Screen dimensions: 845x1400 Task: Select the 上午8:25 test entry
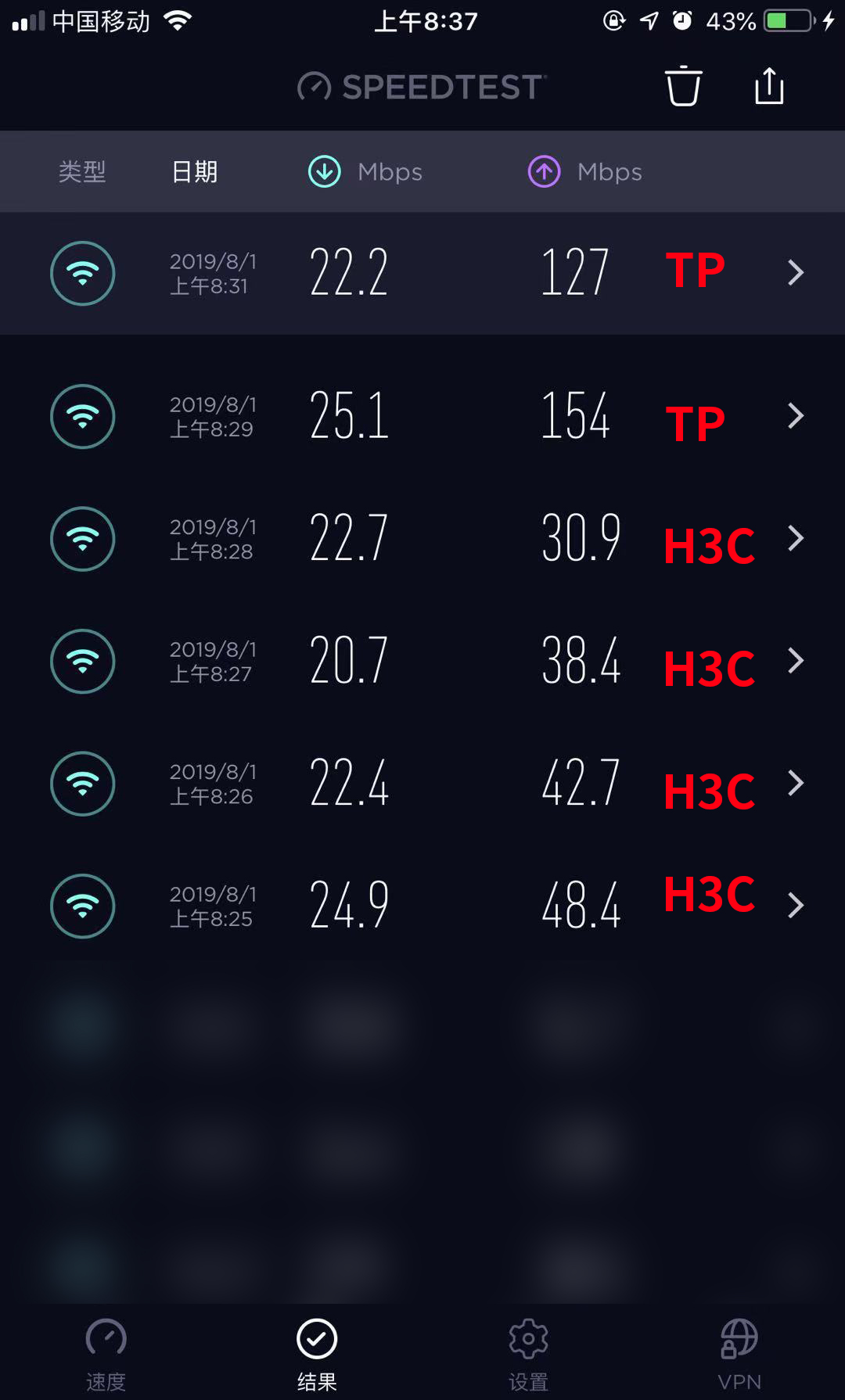422,906
